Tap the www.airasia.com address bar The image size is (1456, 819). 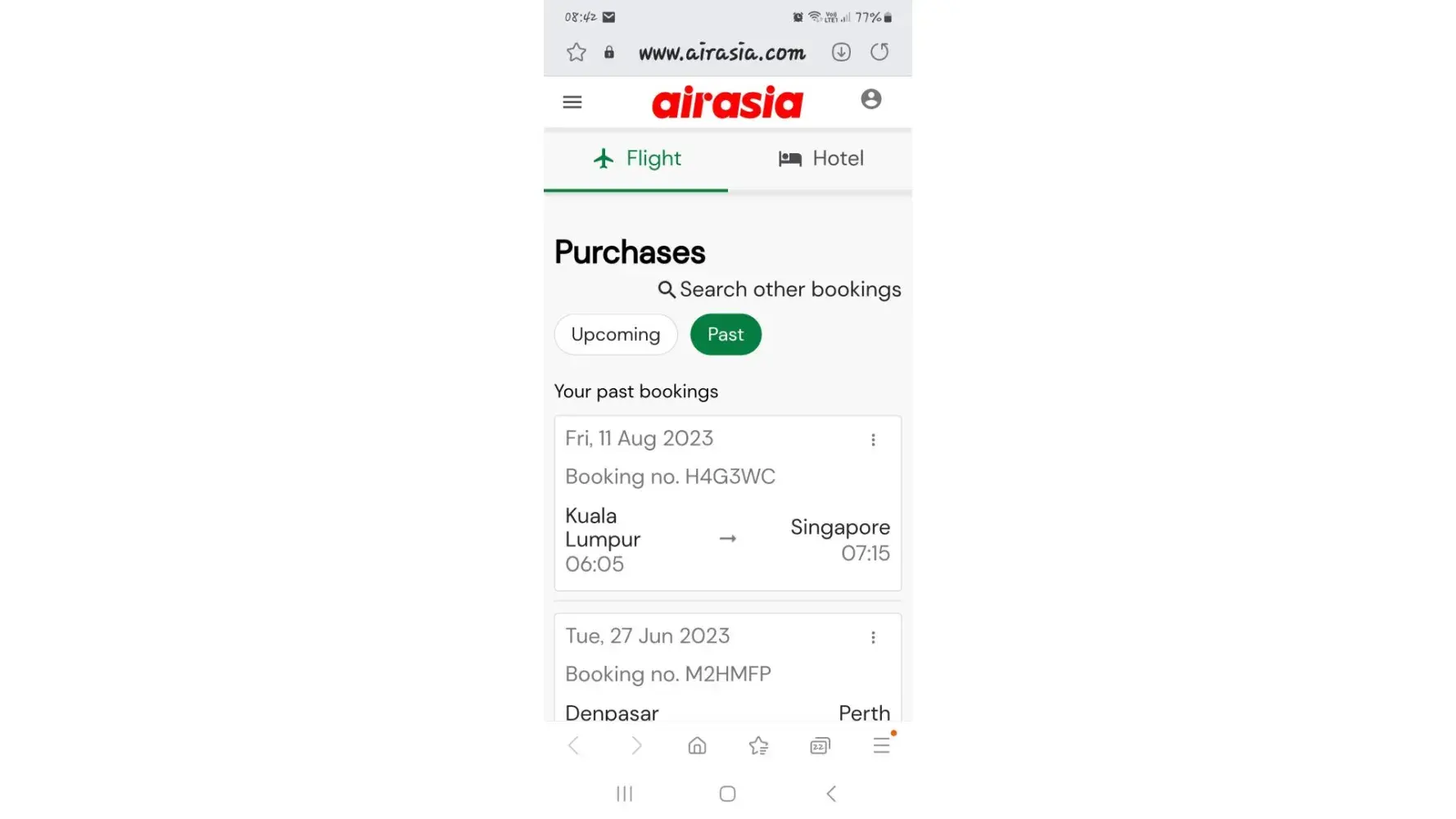(721, 53)
